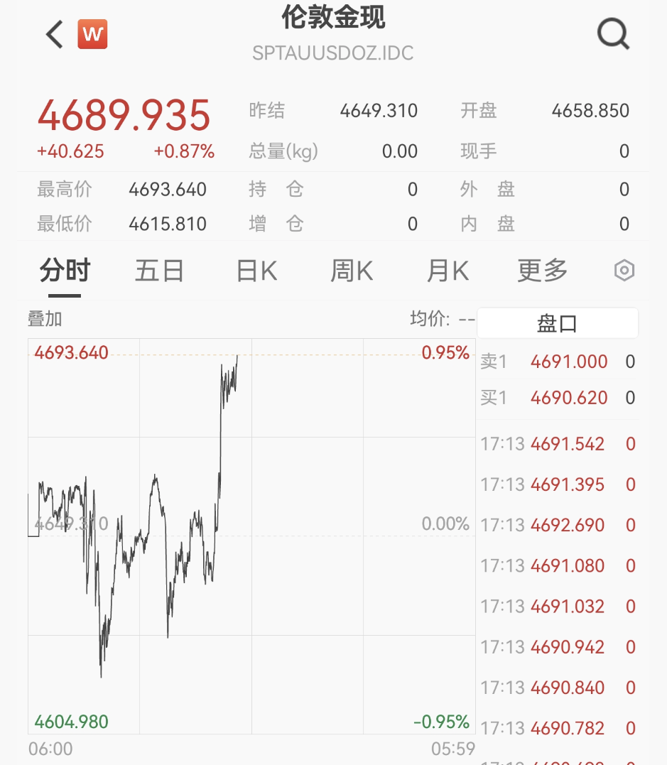Image resolution: width=667 pixels, height=765 pixels.
Task: Tap the red W app icon
Action: pyautogui.click(x=92, y=35)
